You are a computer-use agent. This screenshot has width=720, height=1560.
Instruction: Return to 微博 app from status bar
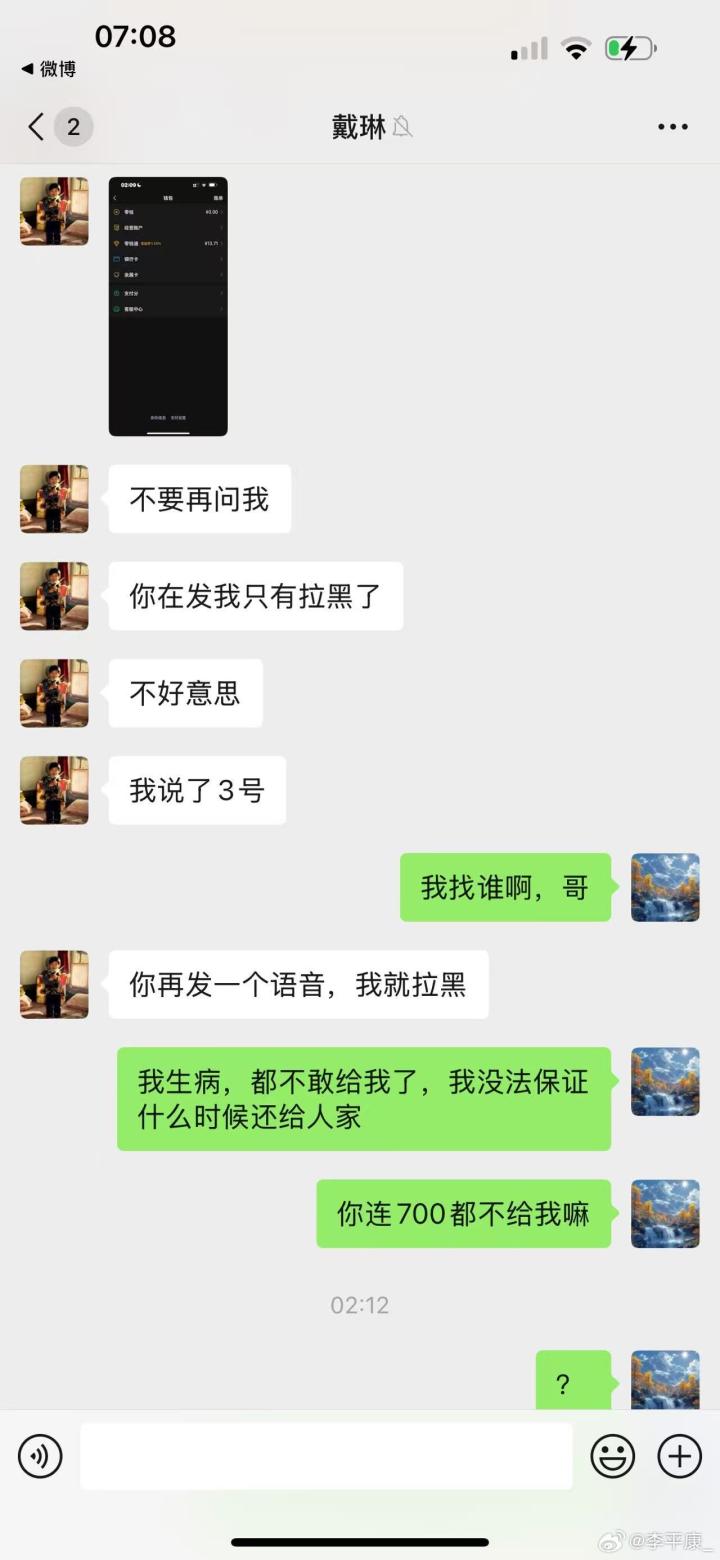tap(48, 69)
